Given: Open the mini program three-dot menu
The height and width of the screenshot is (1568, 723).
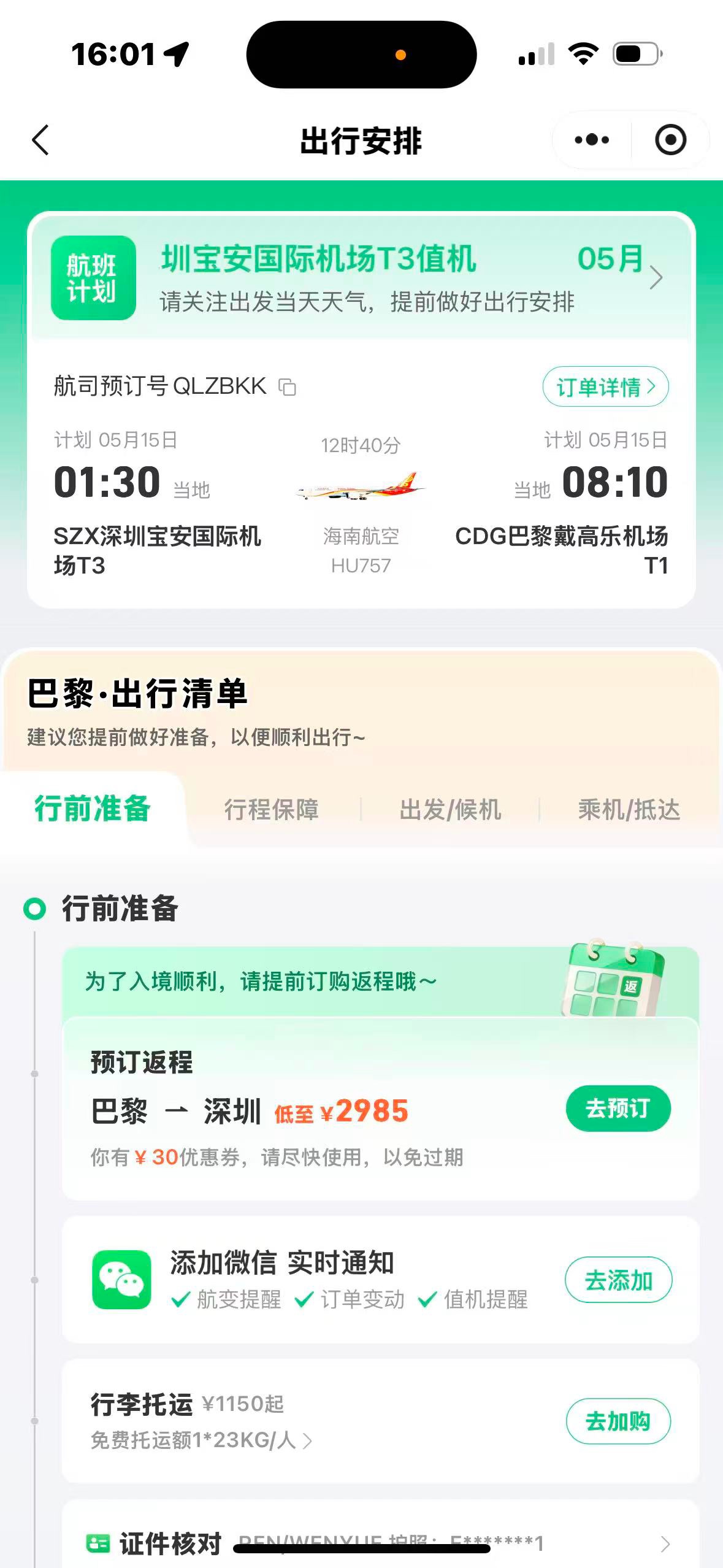Looking at the screenshot, I should click(592, 140).
